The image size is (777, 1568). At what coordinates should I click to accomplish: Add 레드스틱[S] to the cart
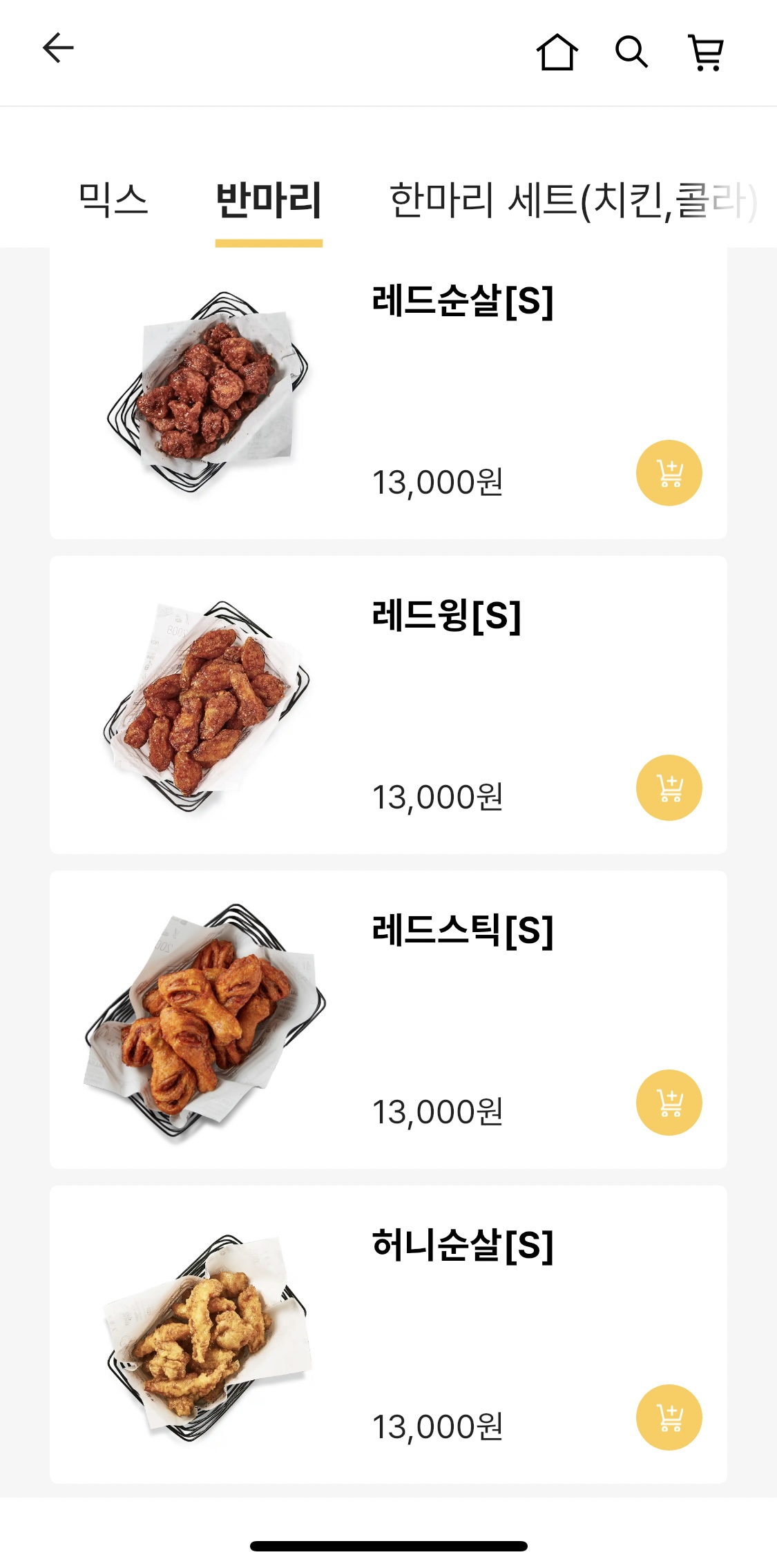coord(669,1103)
